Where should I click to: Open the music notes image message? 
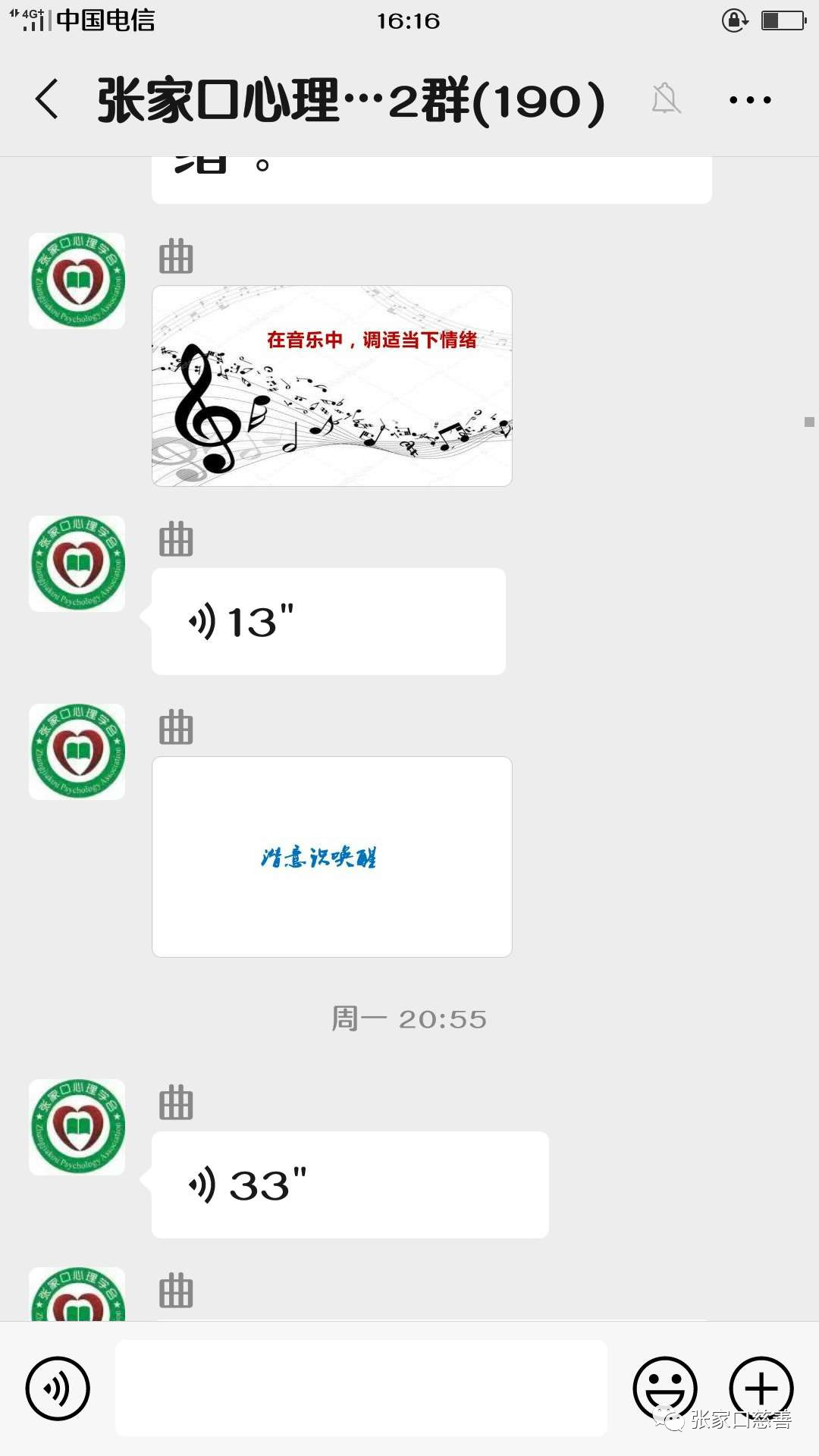pyautogui.click(x=332, y=386)
